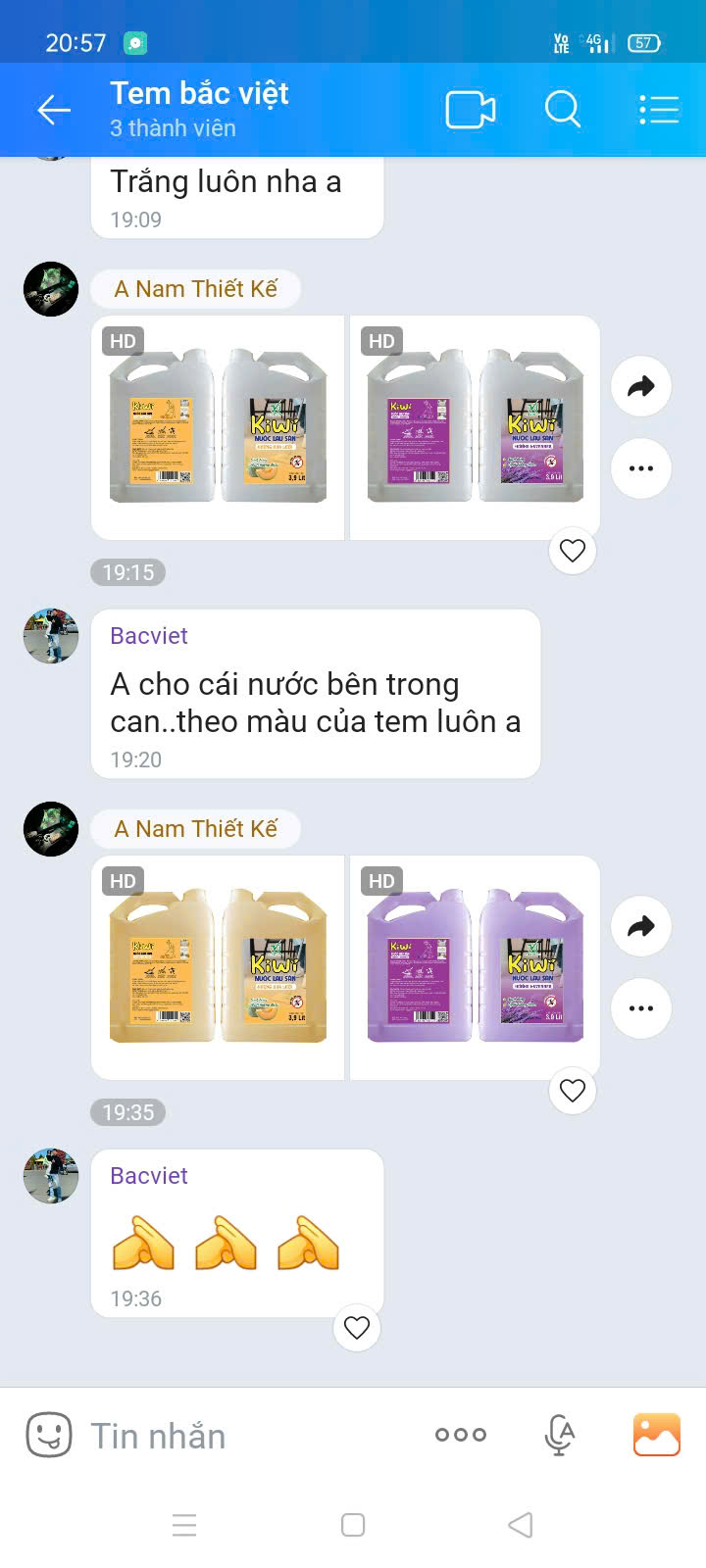Focus the Tin nhắn message field
Viewport: 706px width, 1568px height.
tap(245, 1436)
